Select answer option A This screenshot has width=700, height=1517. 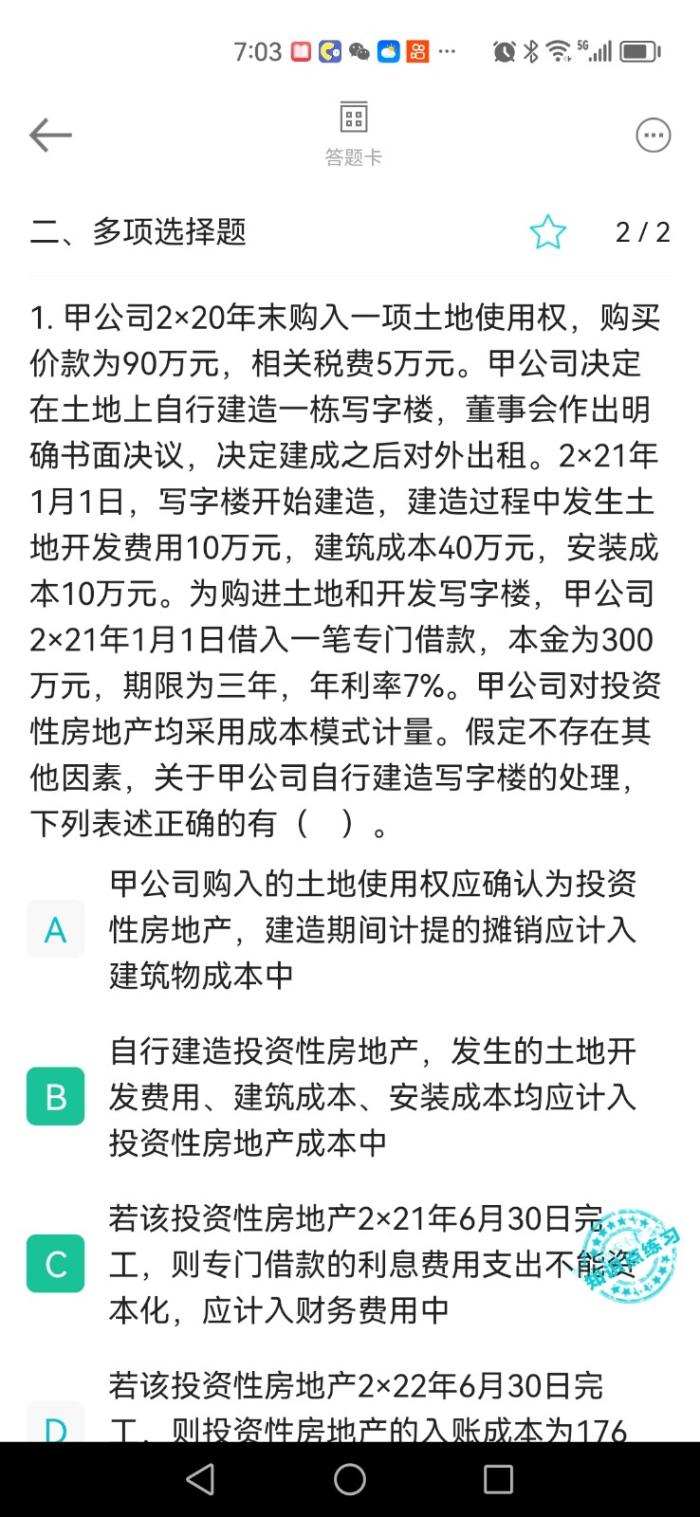pyautogui.click(x=55, y=929)
